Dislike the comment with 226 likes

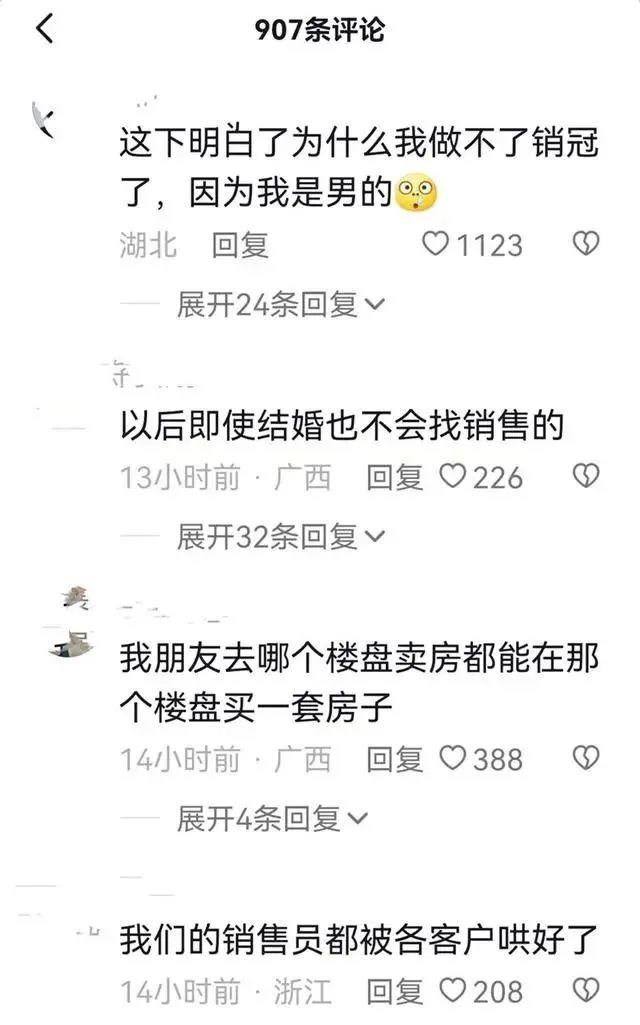point(586,476)
